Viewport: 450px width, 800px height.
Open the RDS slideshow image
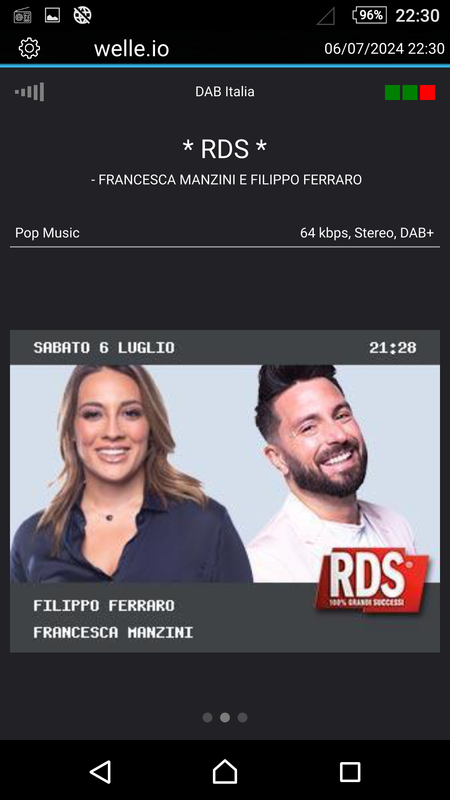[x=225, y=491]
